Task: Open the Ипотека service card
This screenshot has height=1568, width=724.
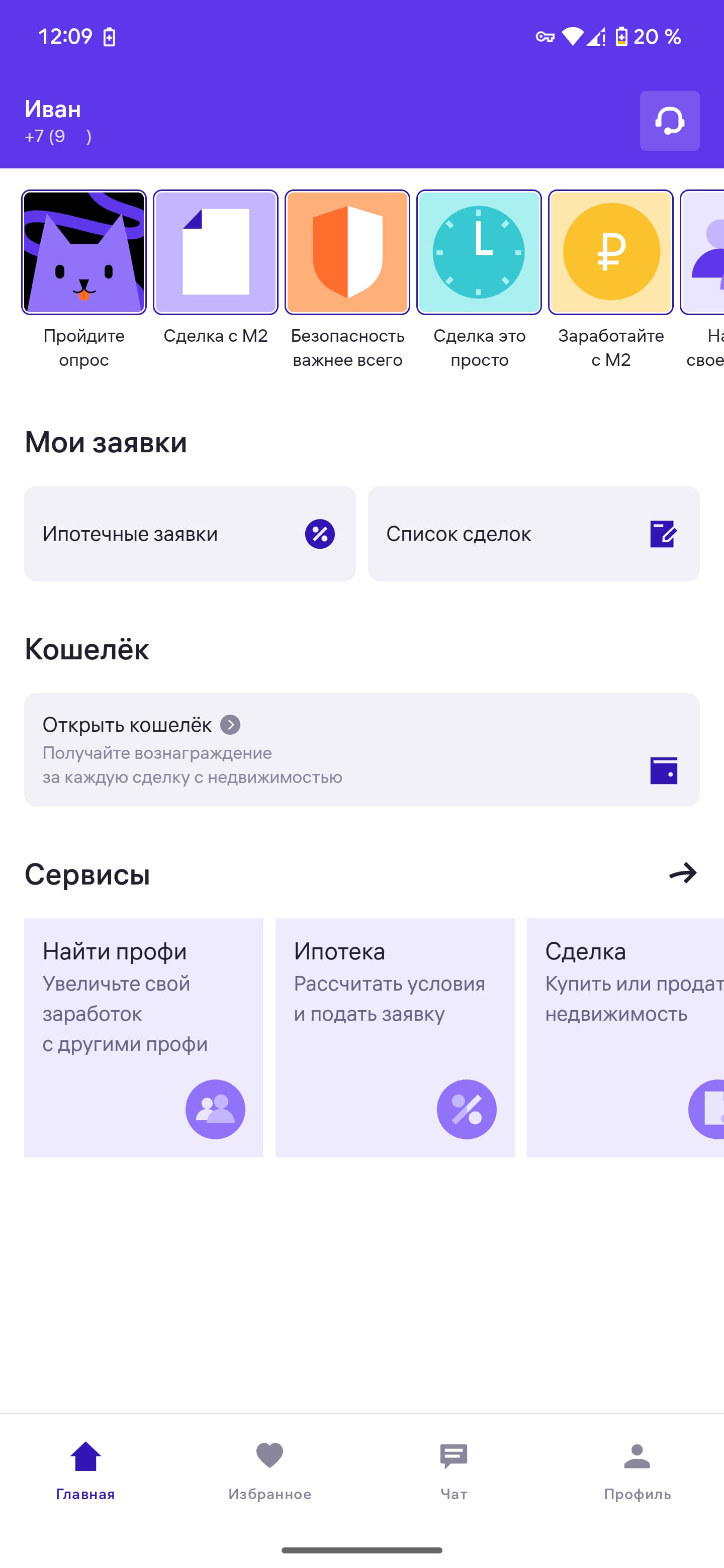Action: 395,1037
